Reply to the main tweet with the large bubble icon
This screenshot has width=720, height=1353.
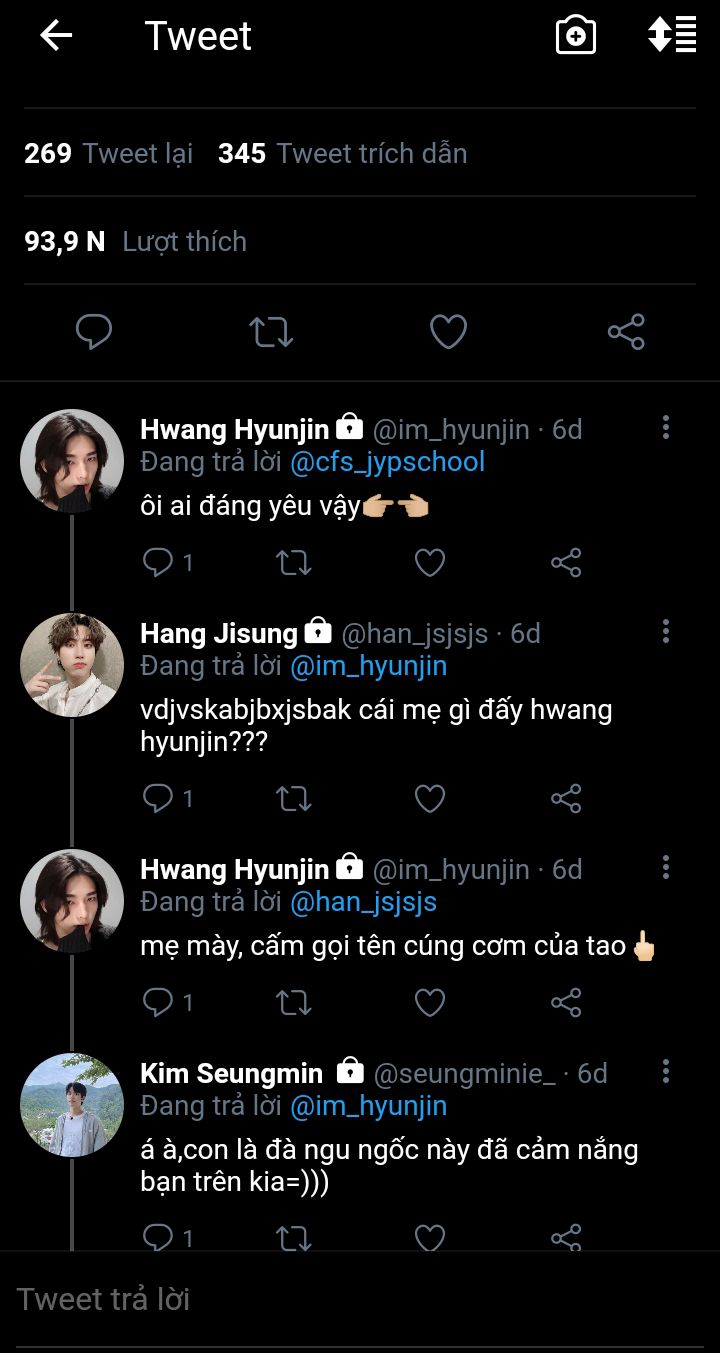click(x=94, y=332)
